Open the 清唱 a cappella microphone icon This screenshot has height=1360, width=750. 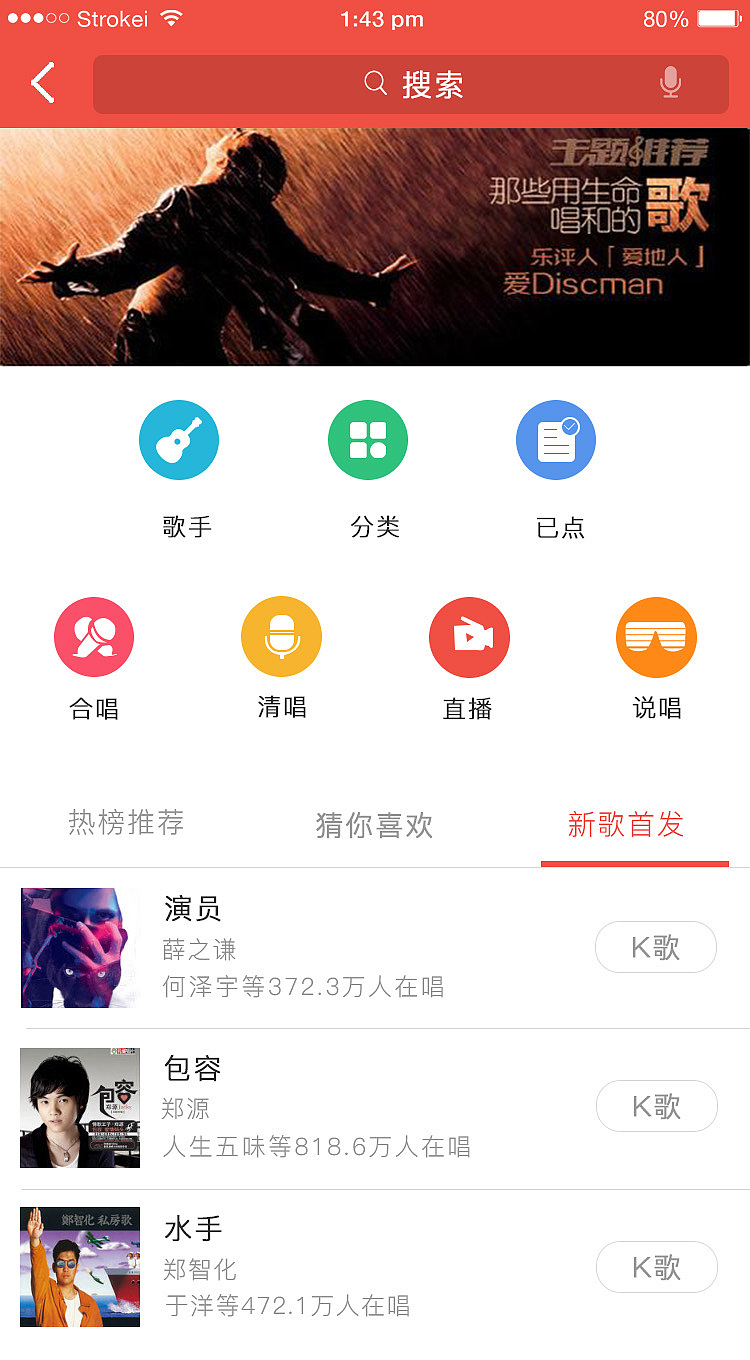click(281, 637)
